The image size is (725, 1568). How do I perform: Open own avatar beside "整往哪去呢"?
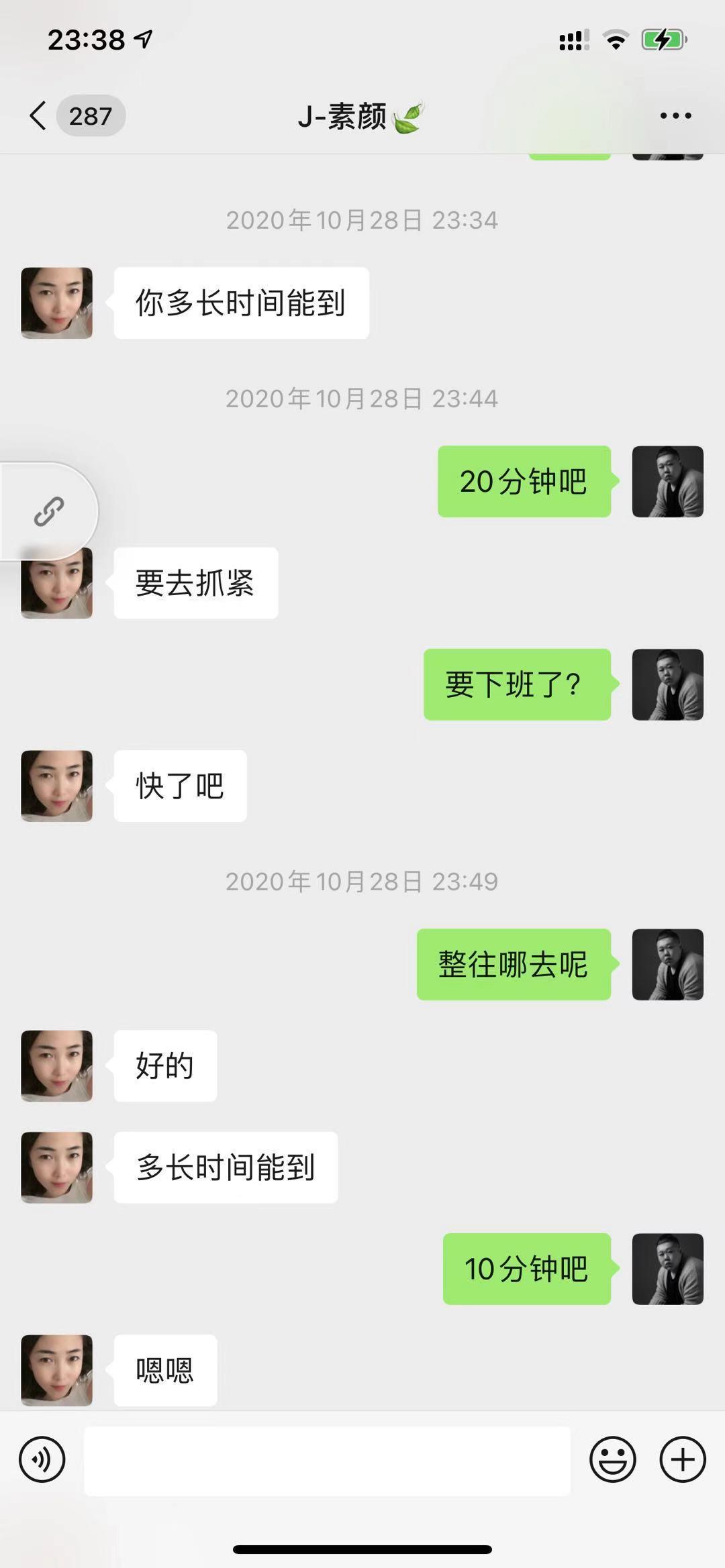pyautogui.click(x=667, y=964)
